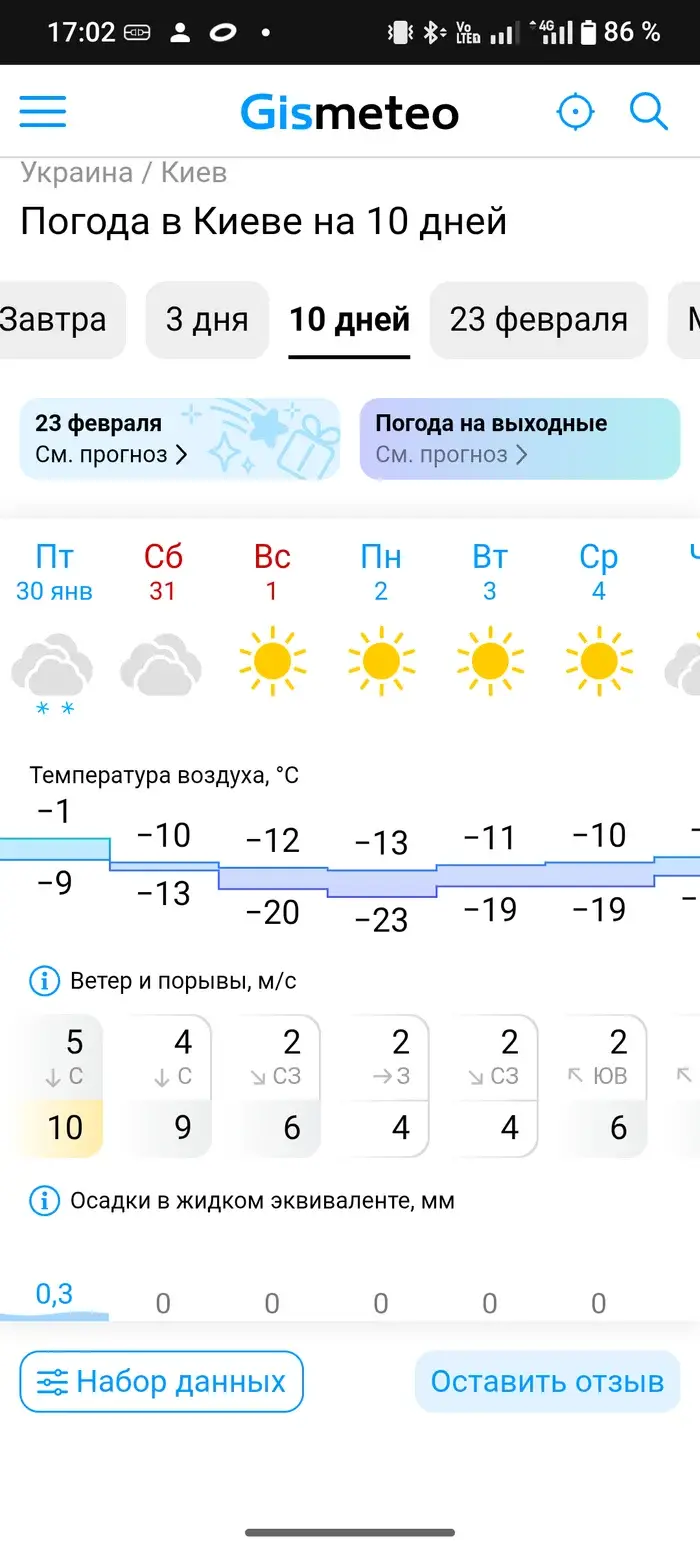Open the 23 февраля forecast tab
Screen dimensions: 700x1556
(539, 320)
